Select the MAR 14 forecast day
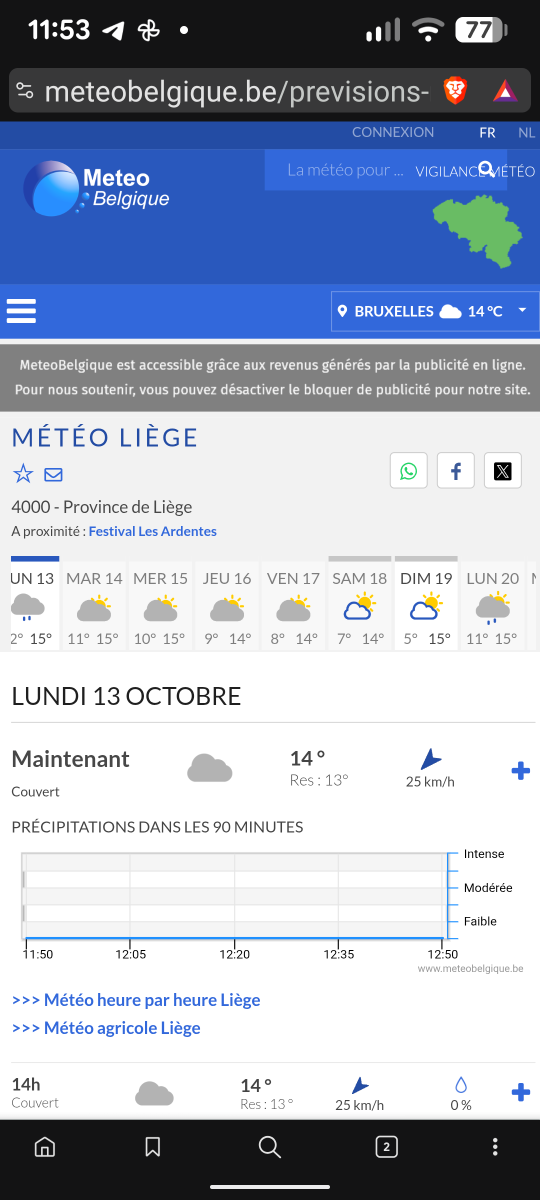Viewport: 540px width, 1200px height. [x=94, y=606]
